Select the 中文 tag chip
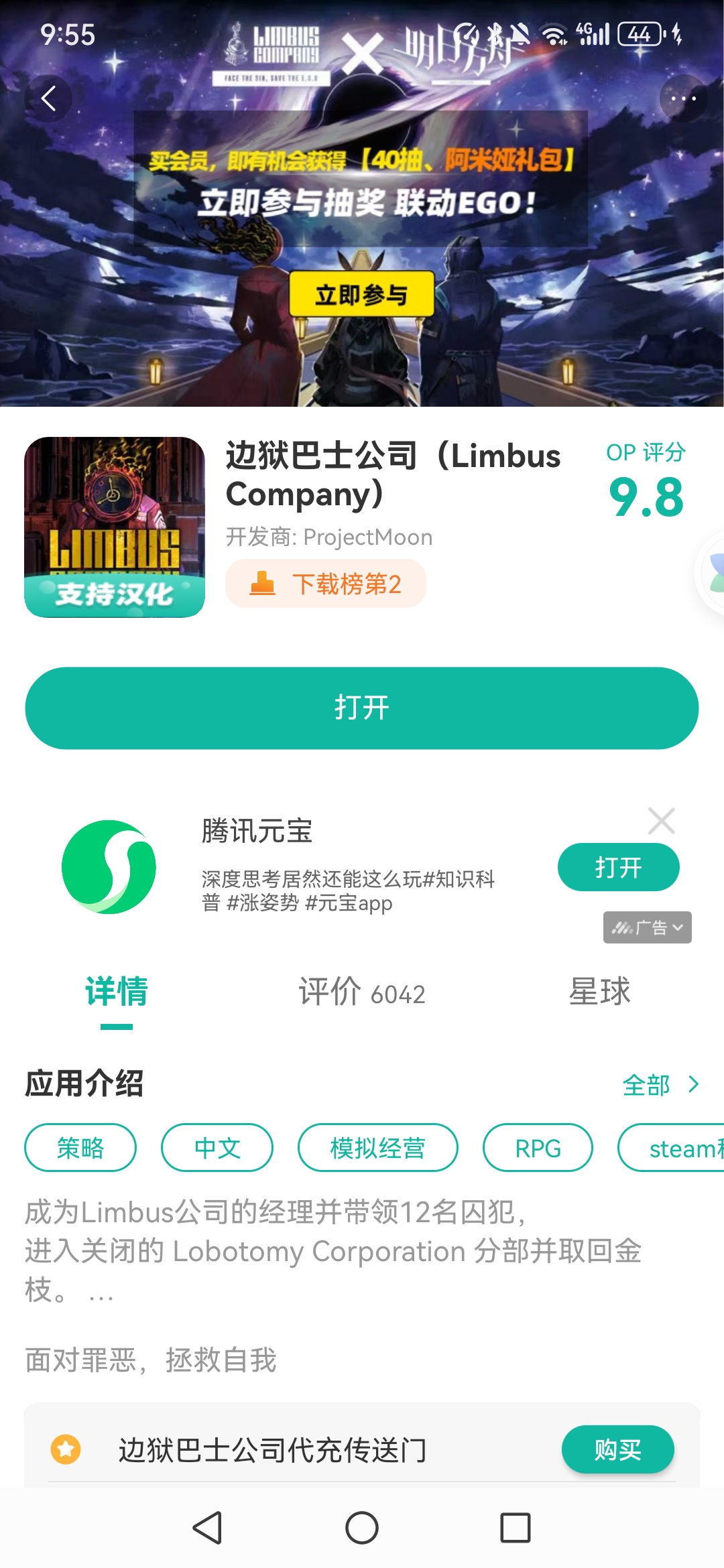Image resolution: width=724 pixels, height=1568 pixels. (217, 1148)
